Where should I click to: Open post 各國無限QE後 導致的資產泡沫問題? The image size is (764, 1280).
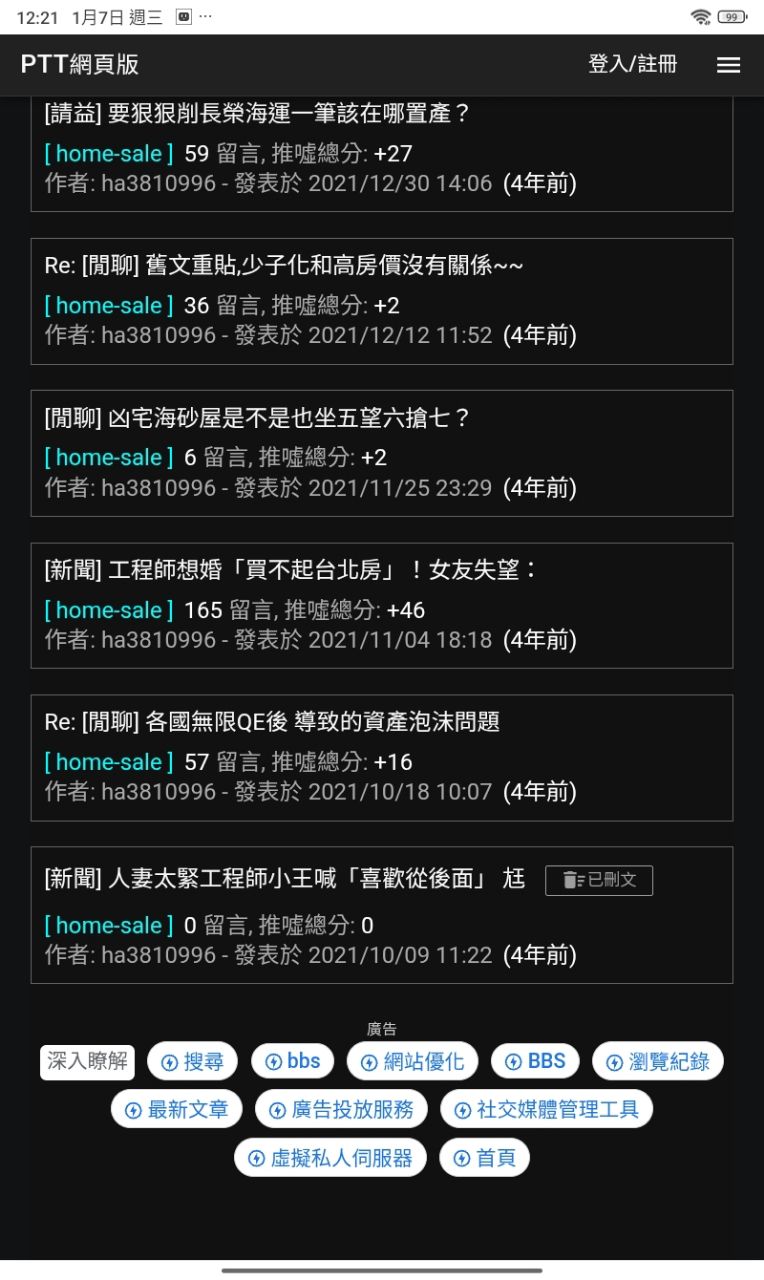pos(272,722)
